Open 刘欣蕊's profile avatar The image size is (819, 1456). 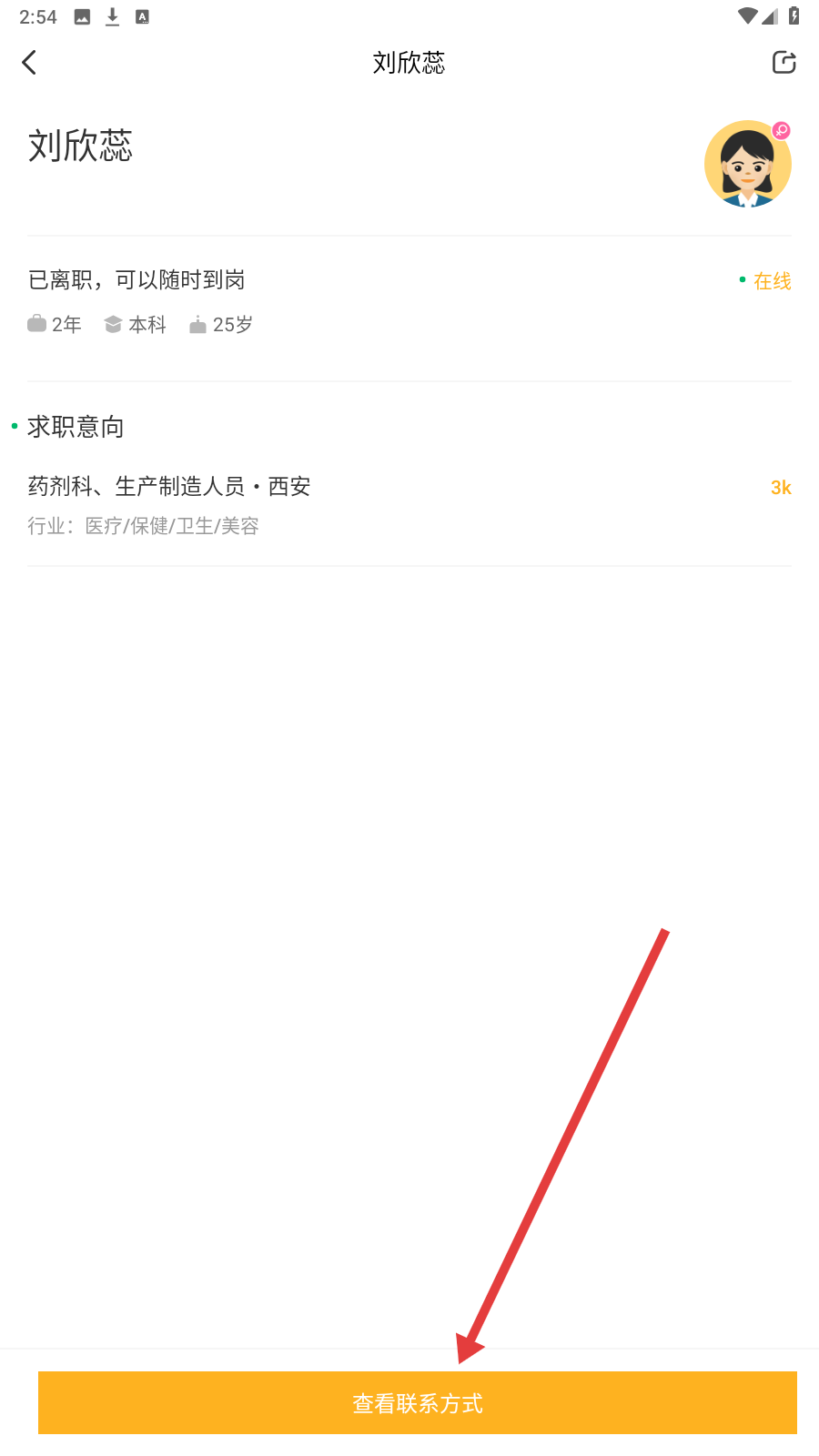(x=747, y=165)
